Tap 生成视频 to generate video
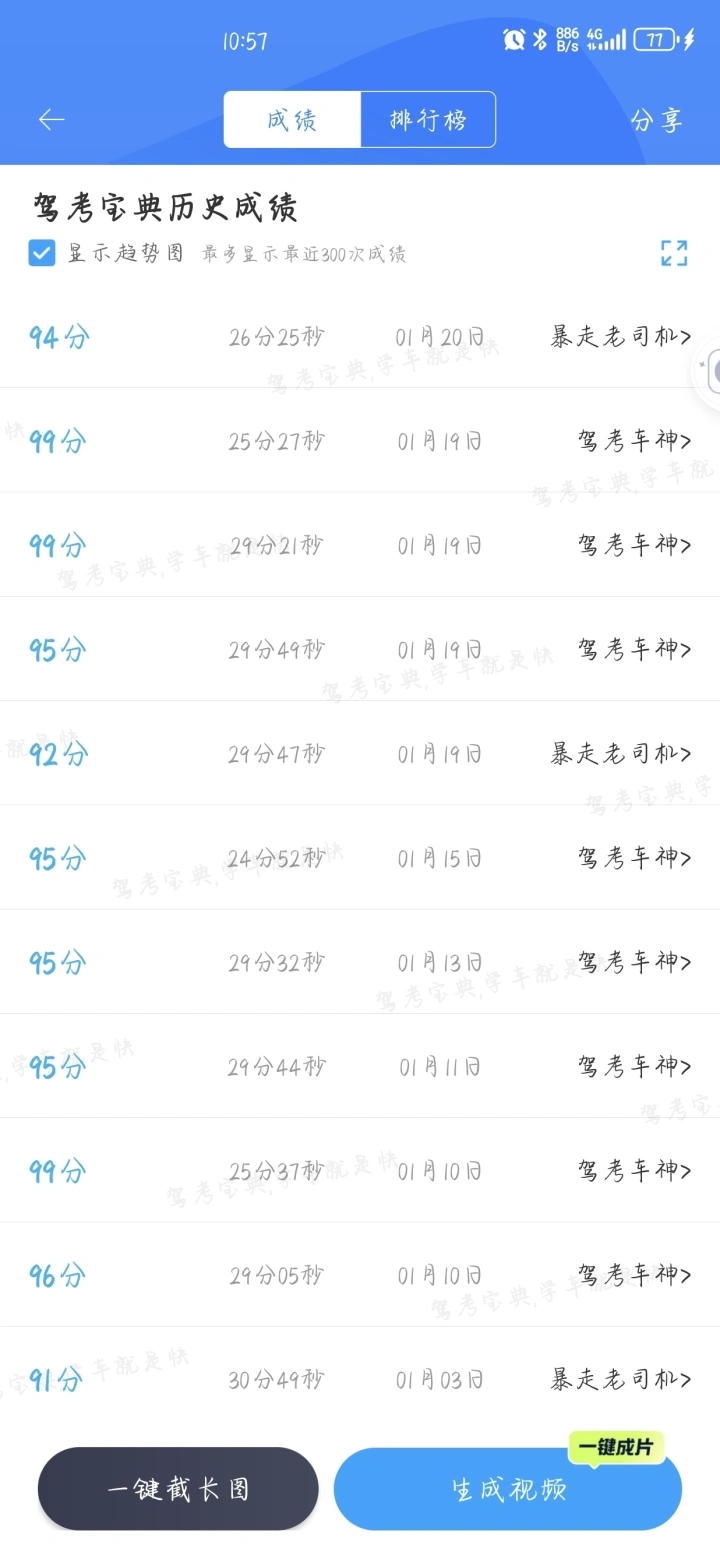The height and width of the screenshot is (1559, 720). (508, 1489)
